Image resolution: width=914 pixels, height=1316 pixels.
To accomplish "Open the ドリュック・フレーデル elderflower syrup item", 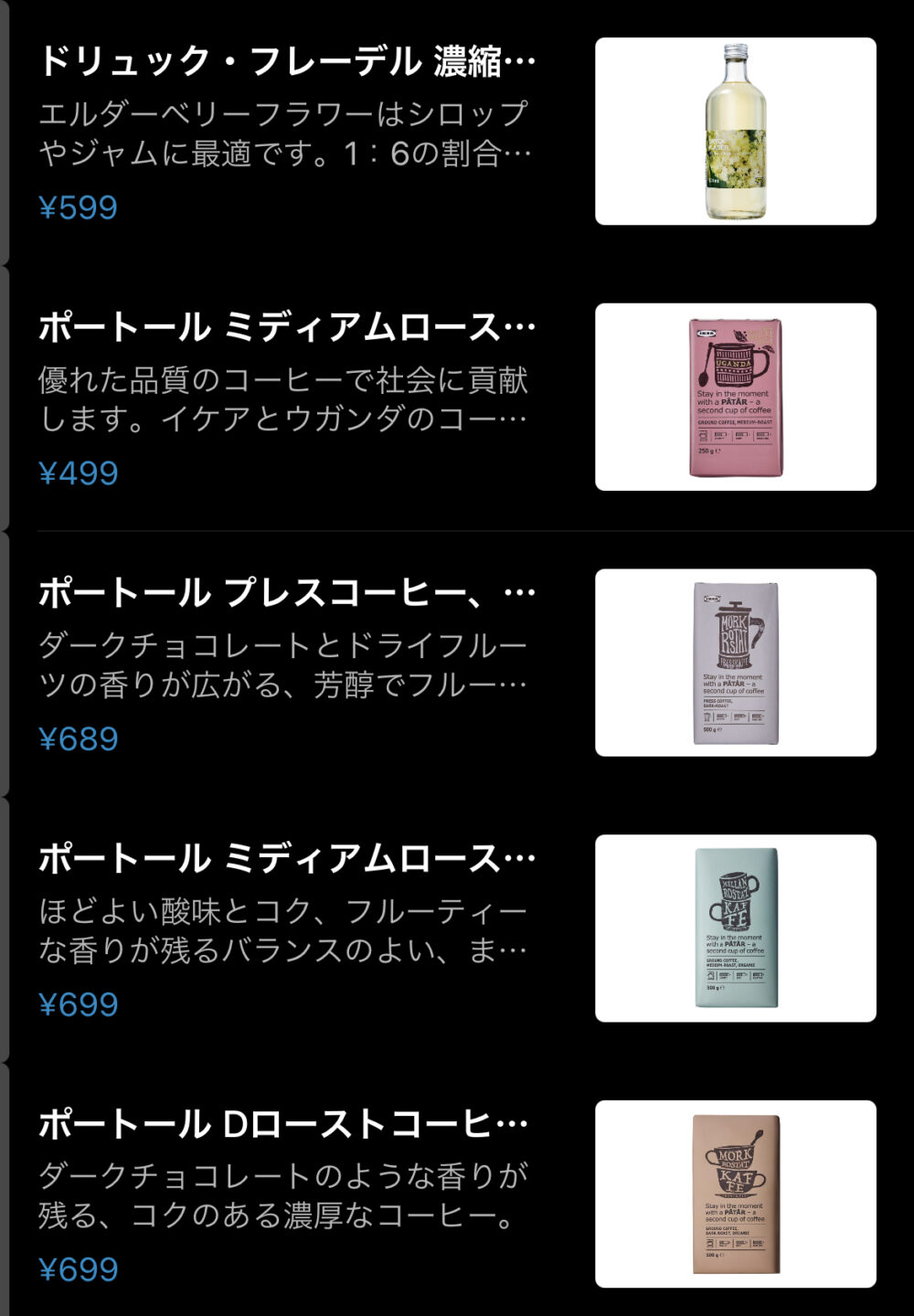I will 285,62.
